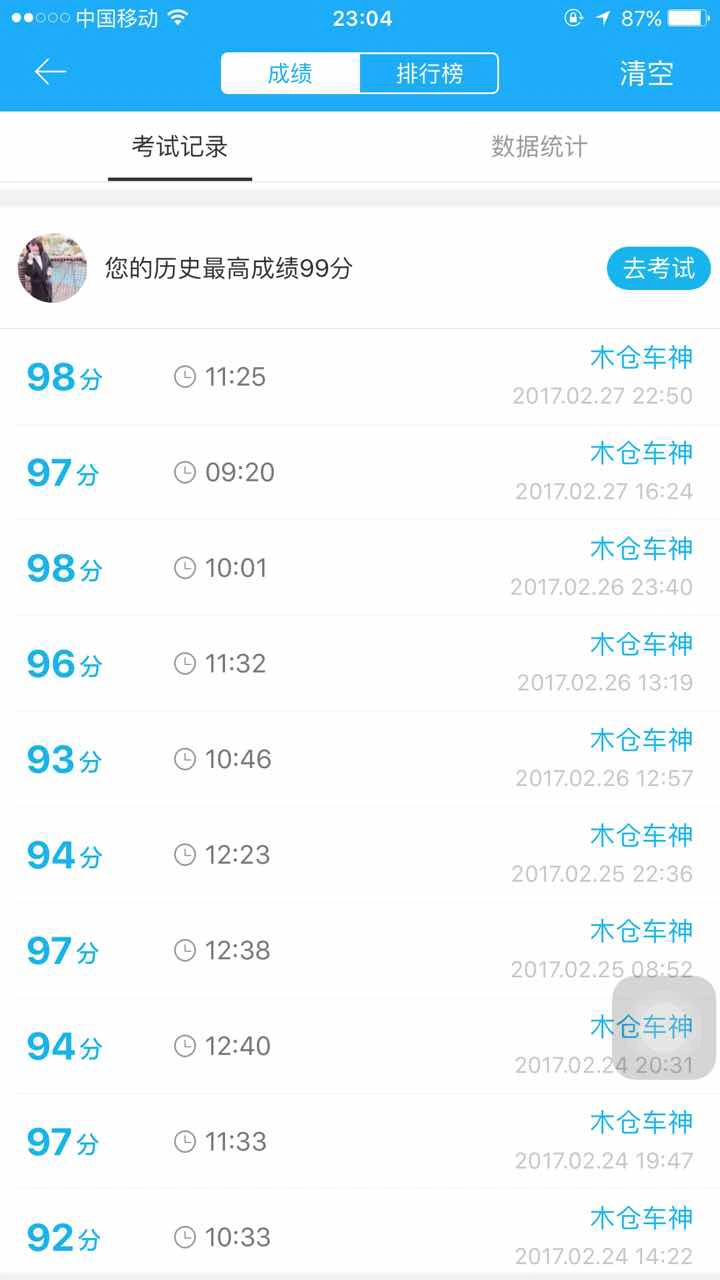Select the 93分 record from 2017.02.26 12:57
The height and width of the screenshot is (1280, 720).
pyautogui.click(x=360, y=760)
